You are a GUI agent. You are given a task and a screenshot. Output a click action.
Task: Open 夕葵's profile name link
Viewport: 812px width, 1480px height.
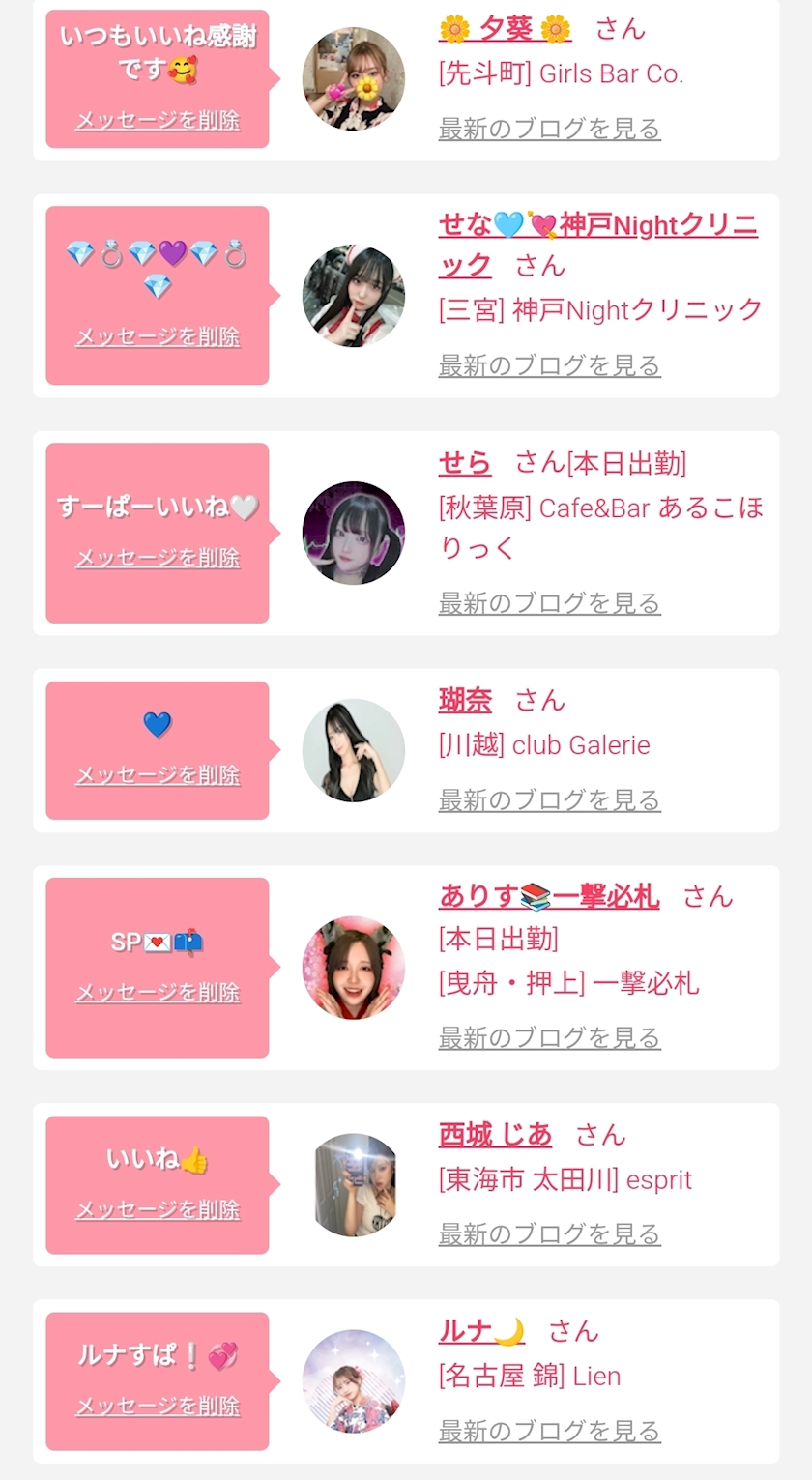(x=505, y=29)
